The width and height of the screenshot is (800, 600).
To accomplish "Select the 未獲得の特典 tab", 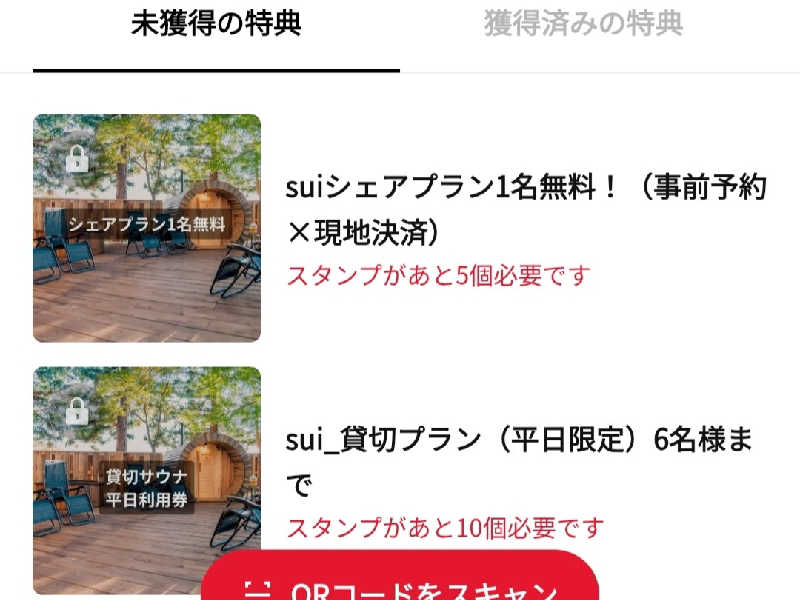I will coord(216,24).
